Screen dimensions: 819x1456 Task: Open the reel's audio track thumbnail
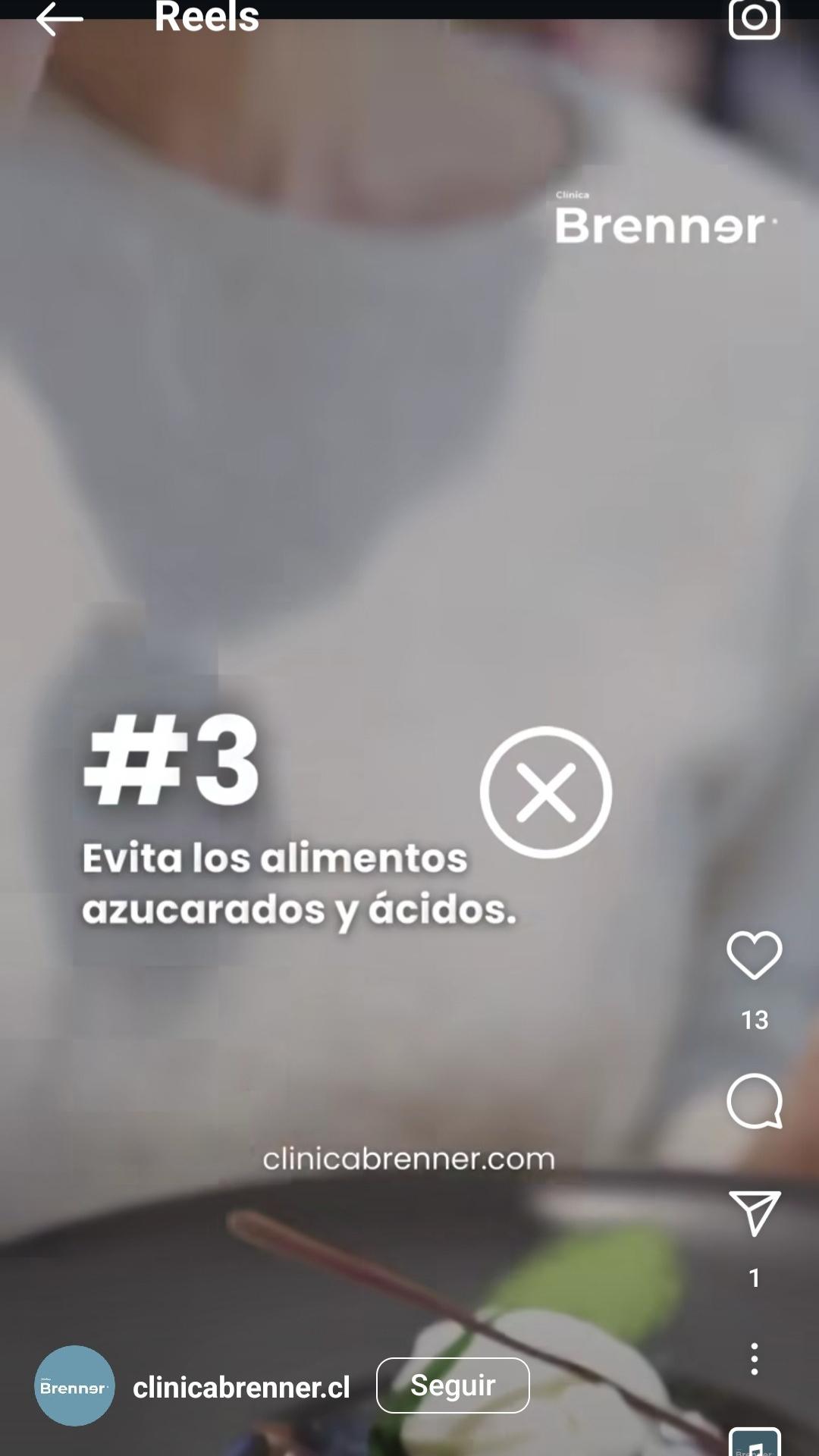point(755,1442)
